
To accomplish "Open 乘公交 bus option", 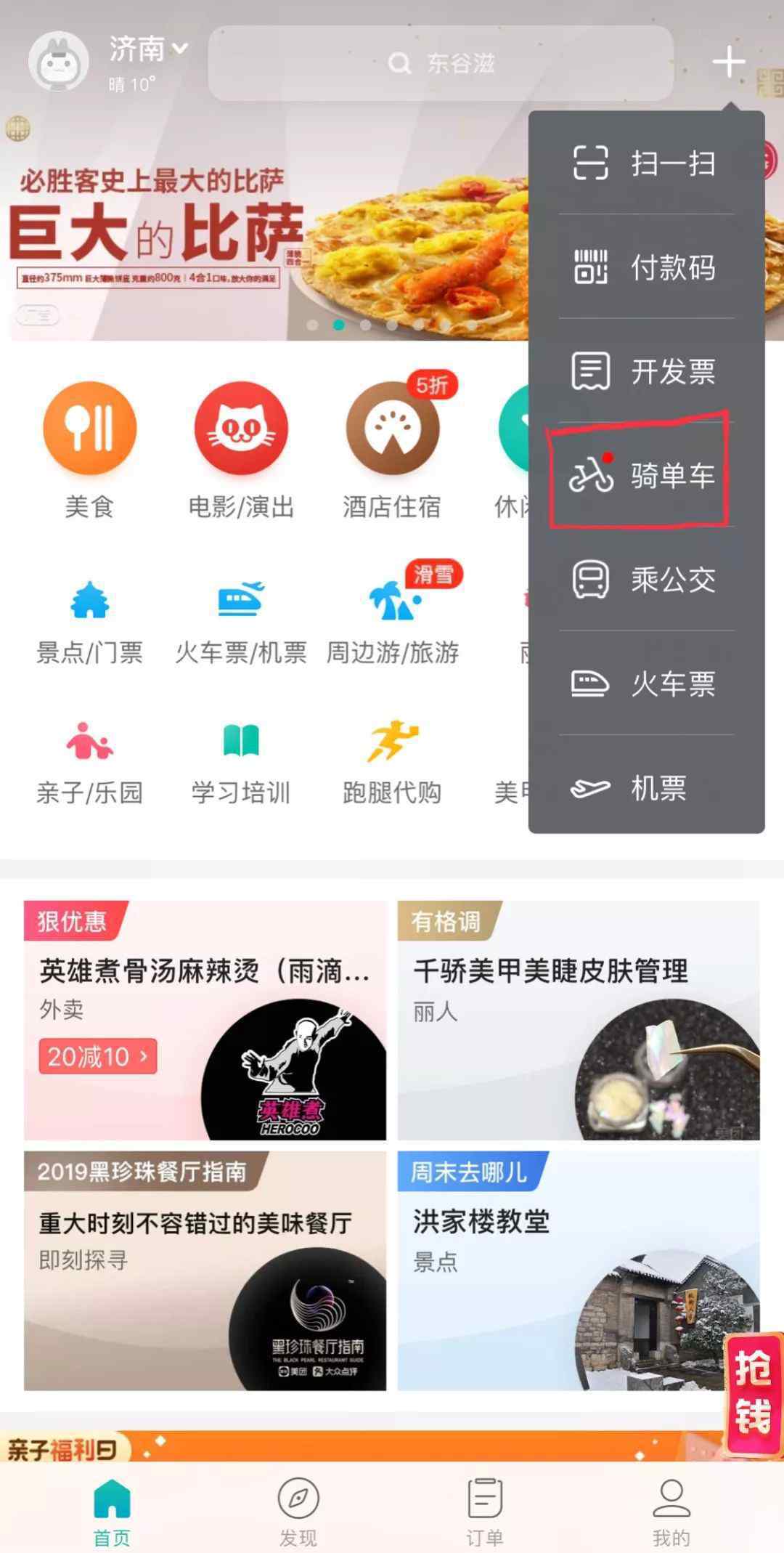I will coord(645,580).
